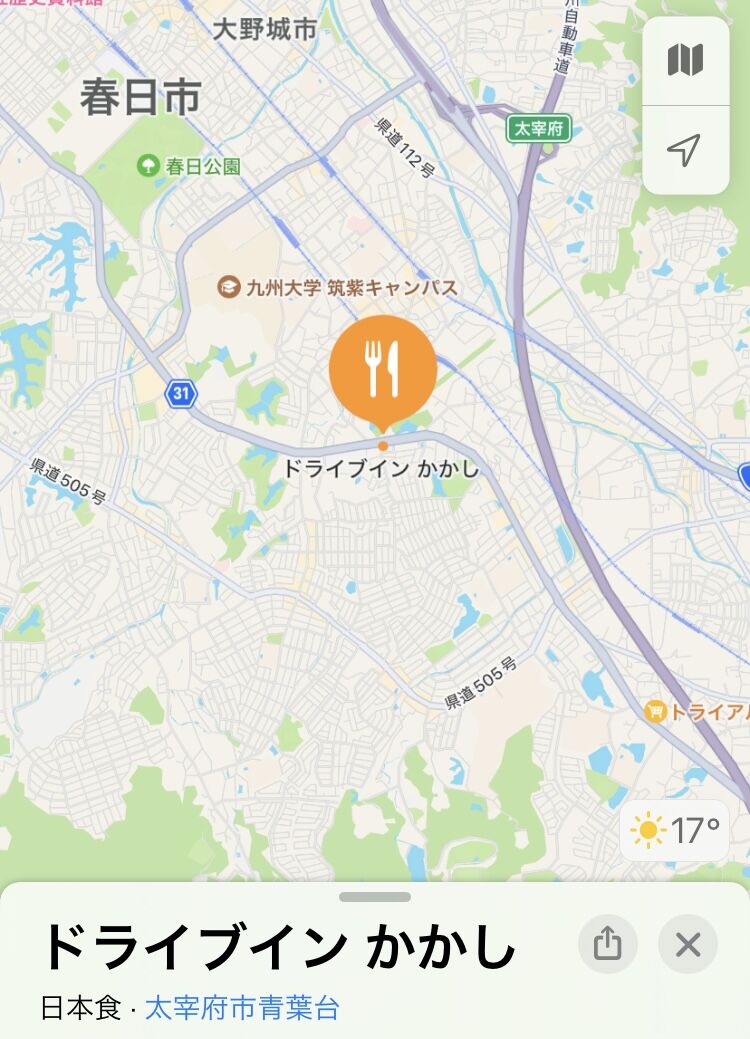This screenshot has width=750, height=1039.
Task: Share ドライブイン かかし place card
Action: point(607,944)
